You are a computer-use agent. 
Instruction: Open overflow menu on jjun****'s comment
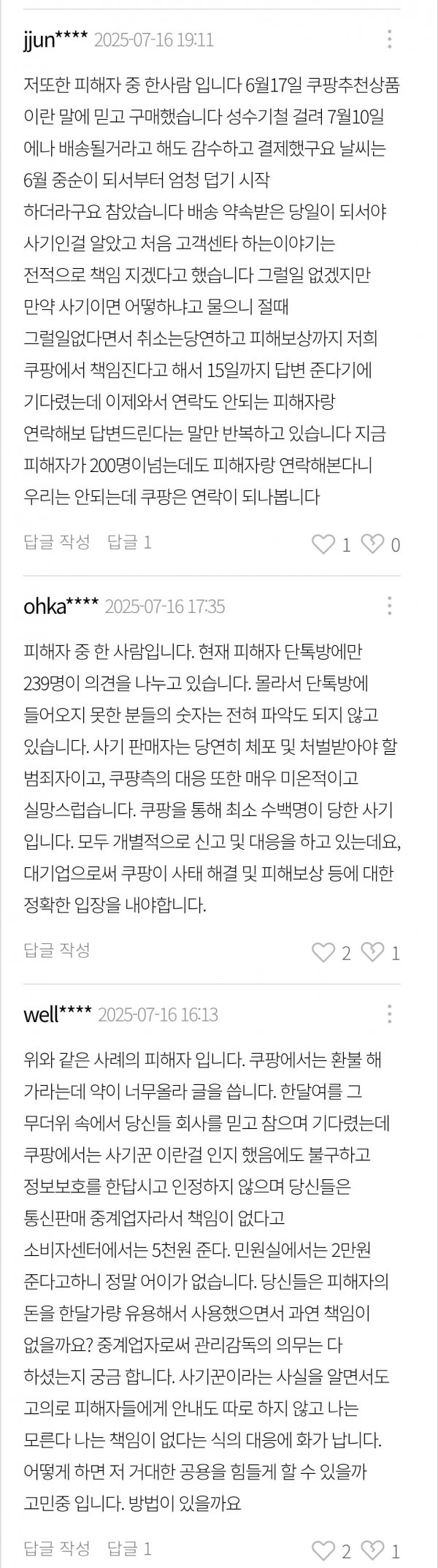click(x=390, y=39)
